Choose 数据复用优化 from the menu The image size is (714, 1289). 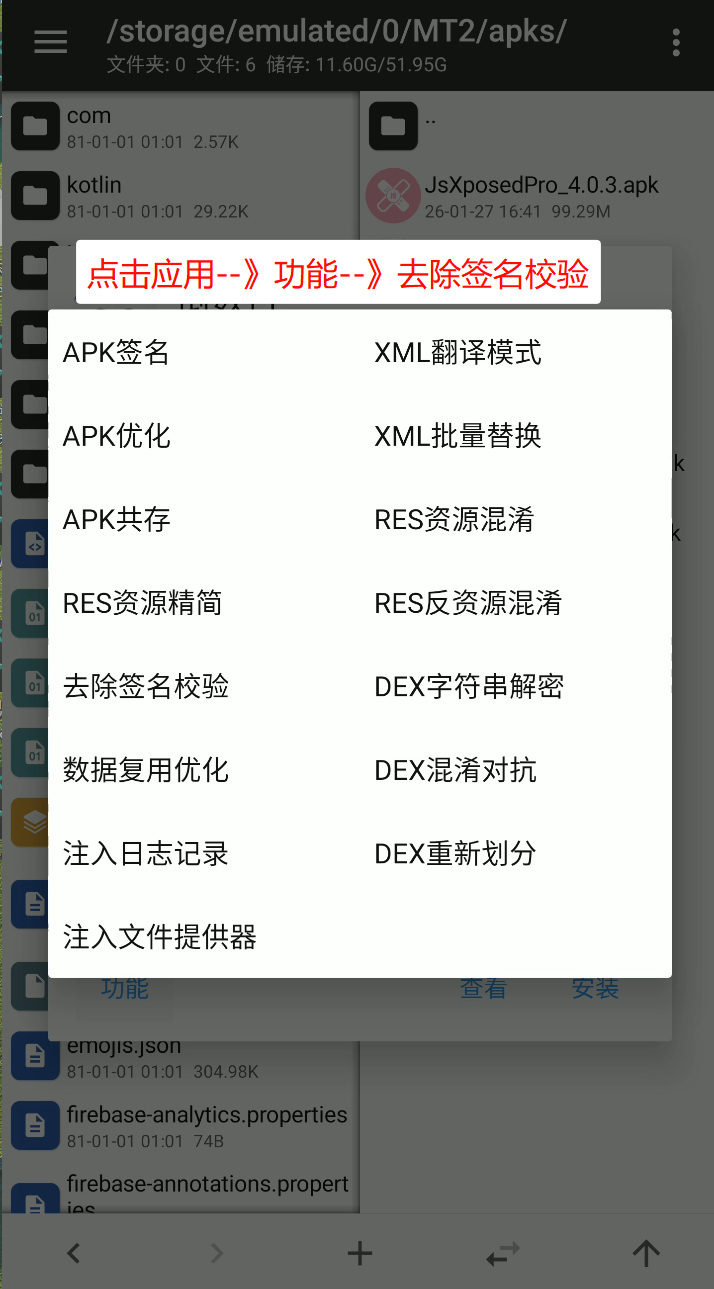(x=146, y=770)
